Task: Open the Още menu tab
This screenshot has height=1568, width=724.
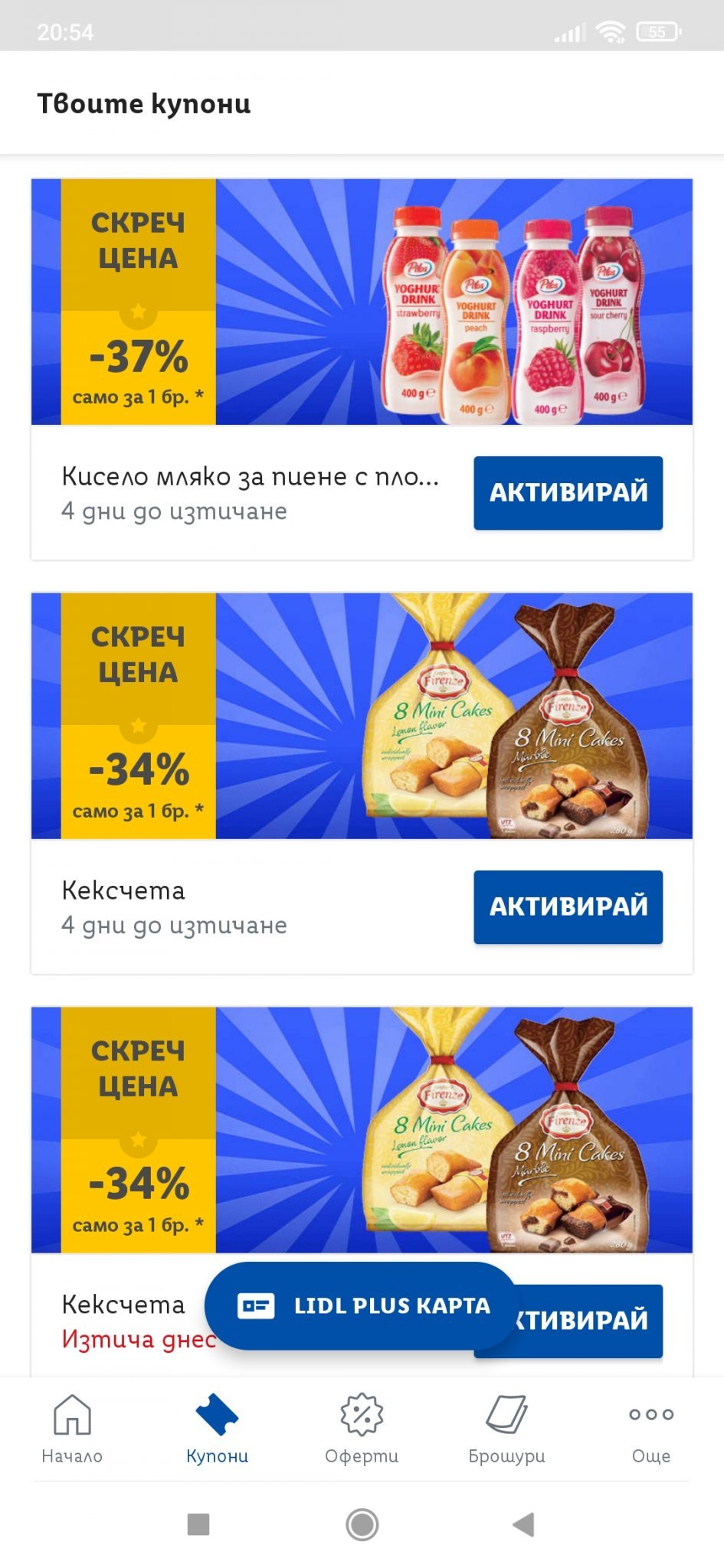Action: pos(651,1429)
